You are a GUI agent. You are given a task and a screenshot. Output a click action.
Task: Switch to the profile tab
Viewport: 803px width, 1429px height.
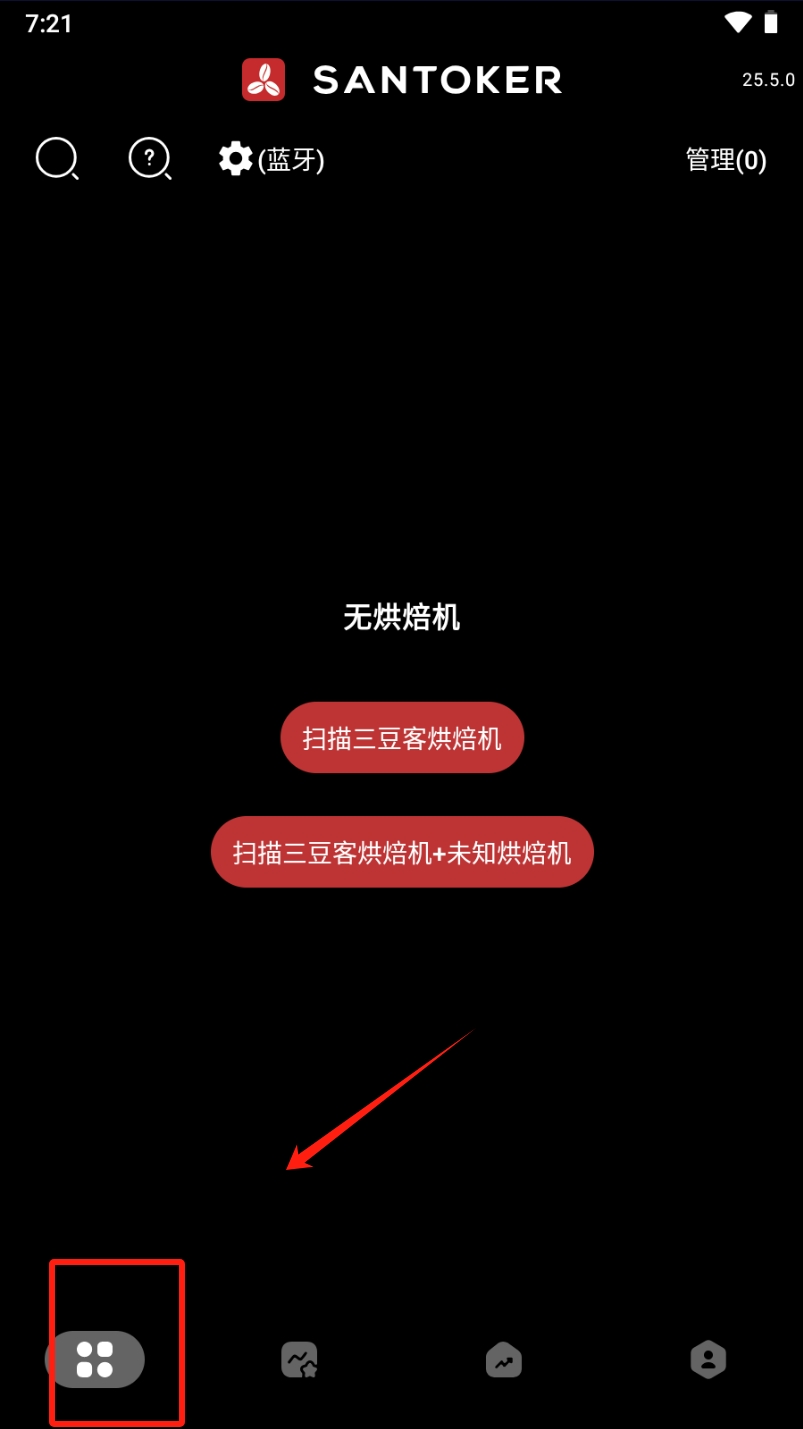click(x=708, y=1360)
